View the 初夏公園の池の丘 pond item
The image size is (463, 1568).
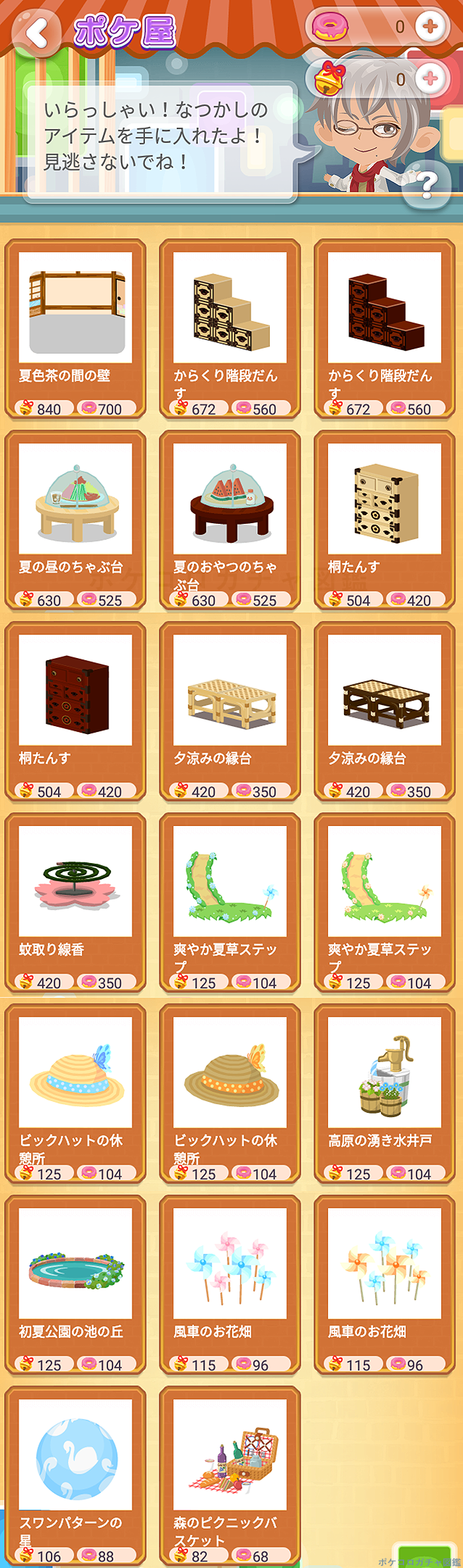pos(75,1284)
